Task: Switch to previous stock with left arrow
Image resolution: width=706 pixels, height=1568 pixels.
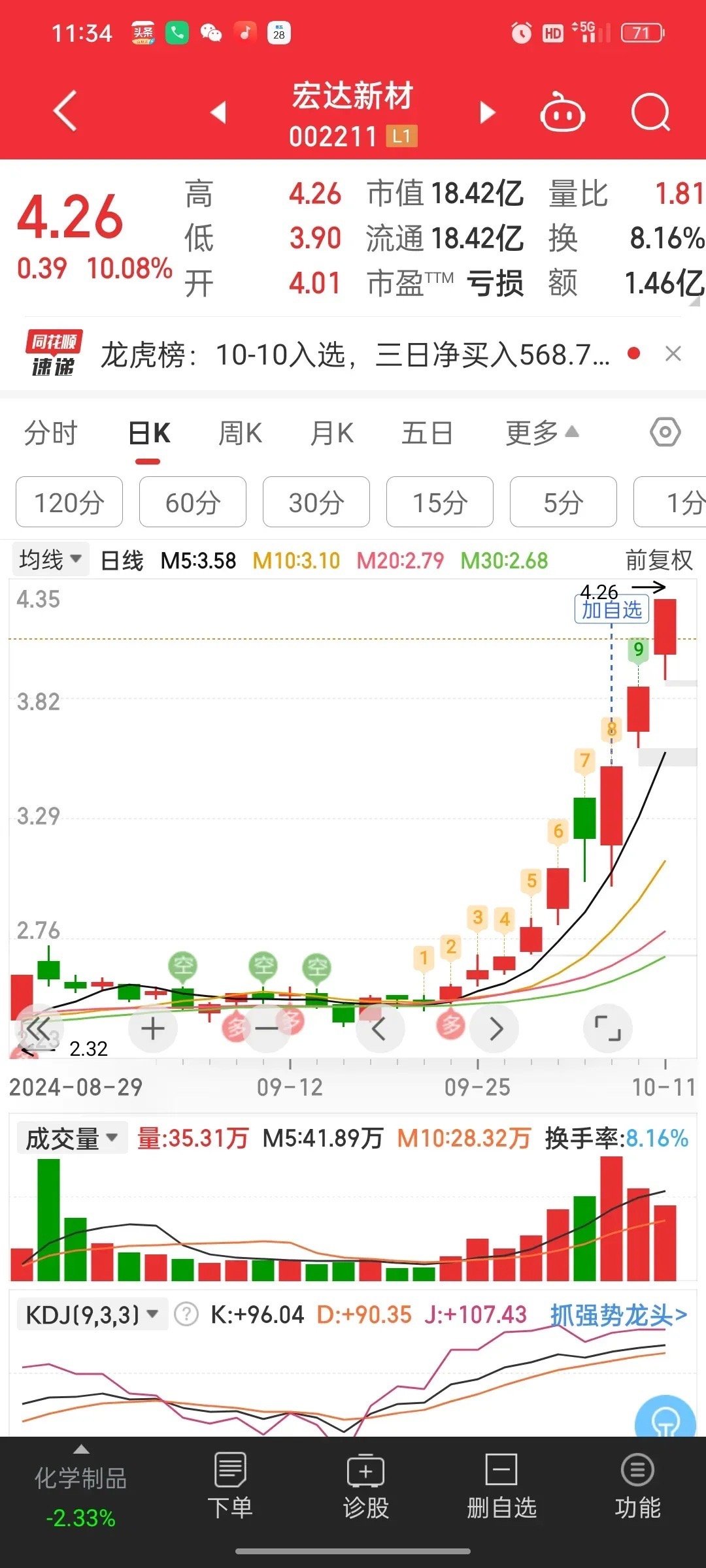Action: [380, 1028]
